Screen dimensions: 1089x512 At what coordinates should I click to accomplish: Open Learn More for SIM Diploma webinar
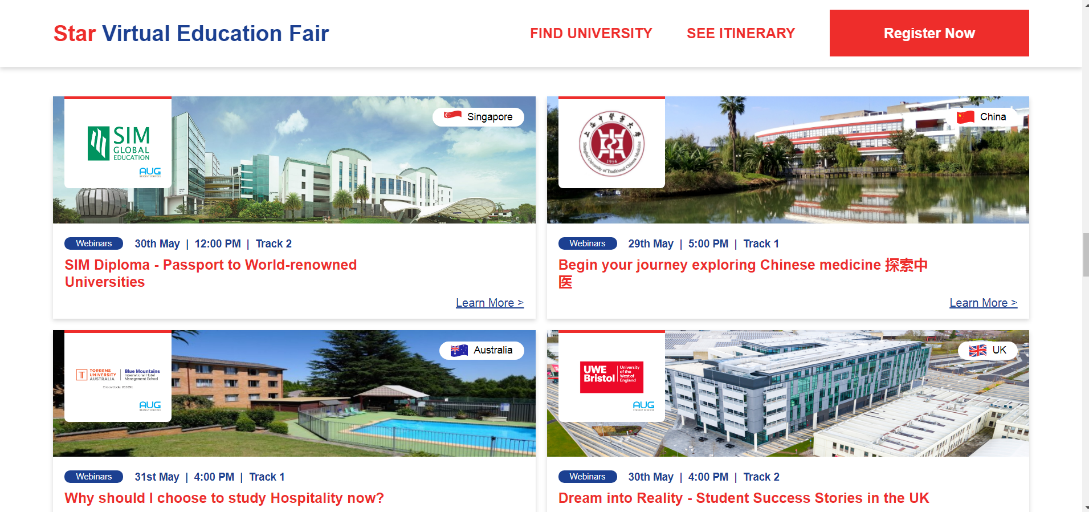coord(489,303)
